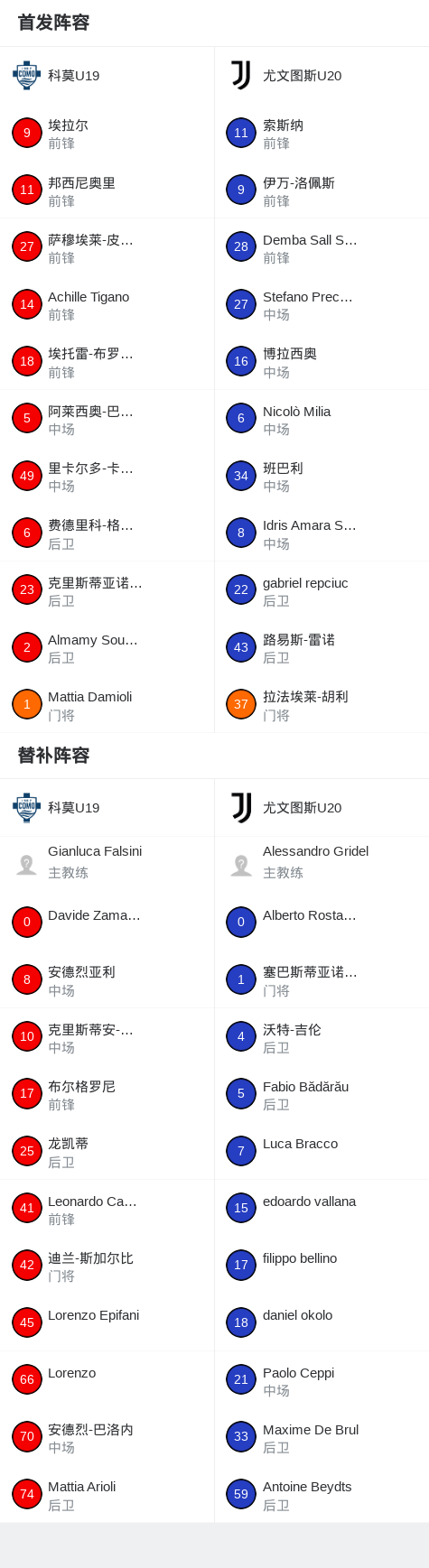Open substitute 沃特-吉伦

322,1037
